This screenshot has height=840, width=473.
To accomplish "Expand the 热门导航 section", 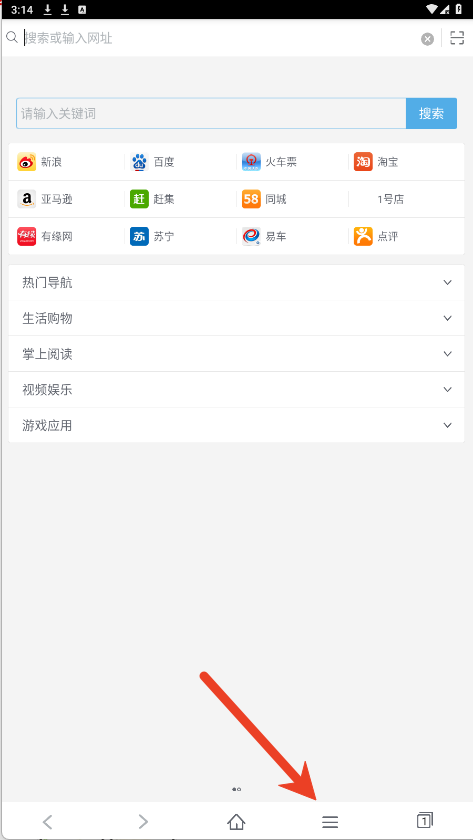I will point(236,283).
